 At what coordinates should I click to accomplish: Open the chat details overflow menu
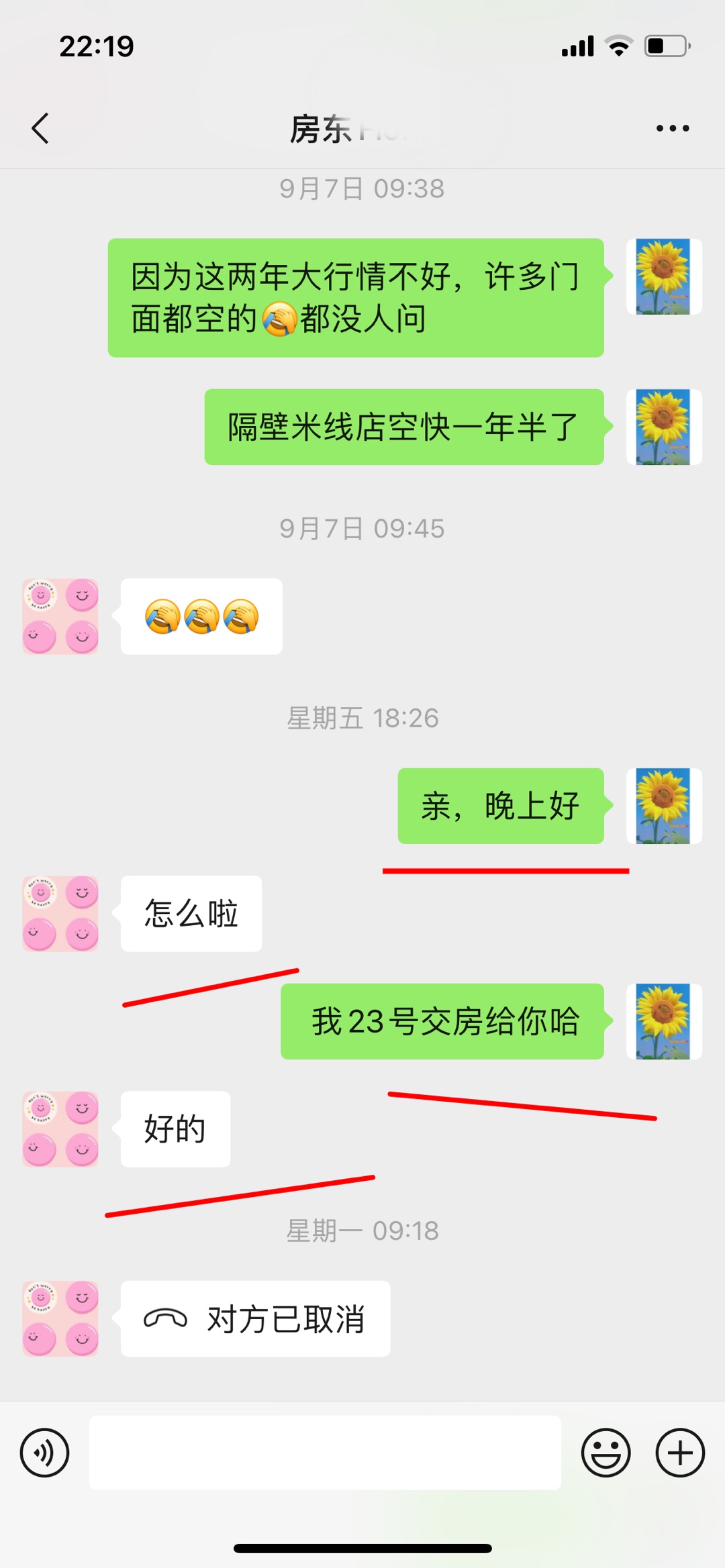(x=672, y=128)
